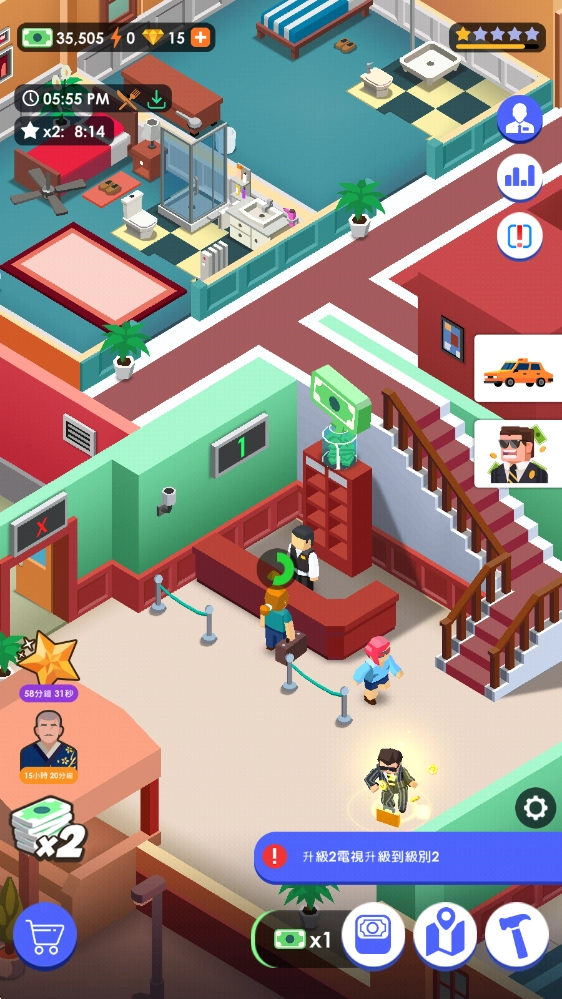Open the investor with sunglasses offer
The image size is (562, 999).
pyautogui.click(x=518, y=454)
